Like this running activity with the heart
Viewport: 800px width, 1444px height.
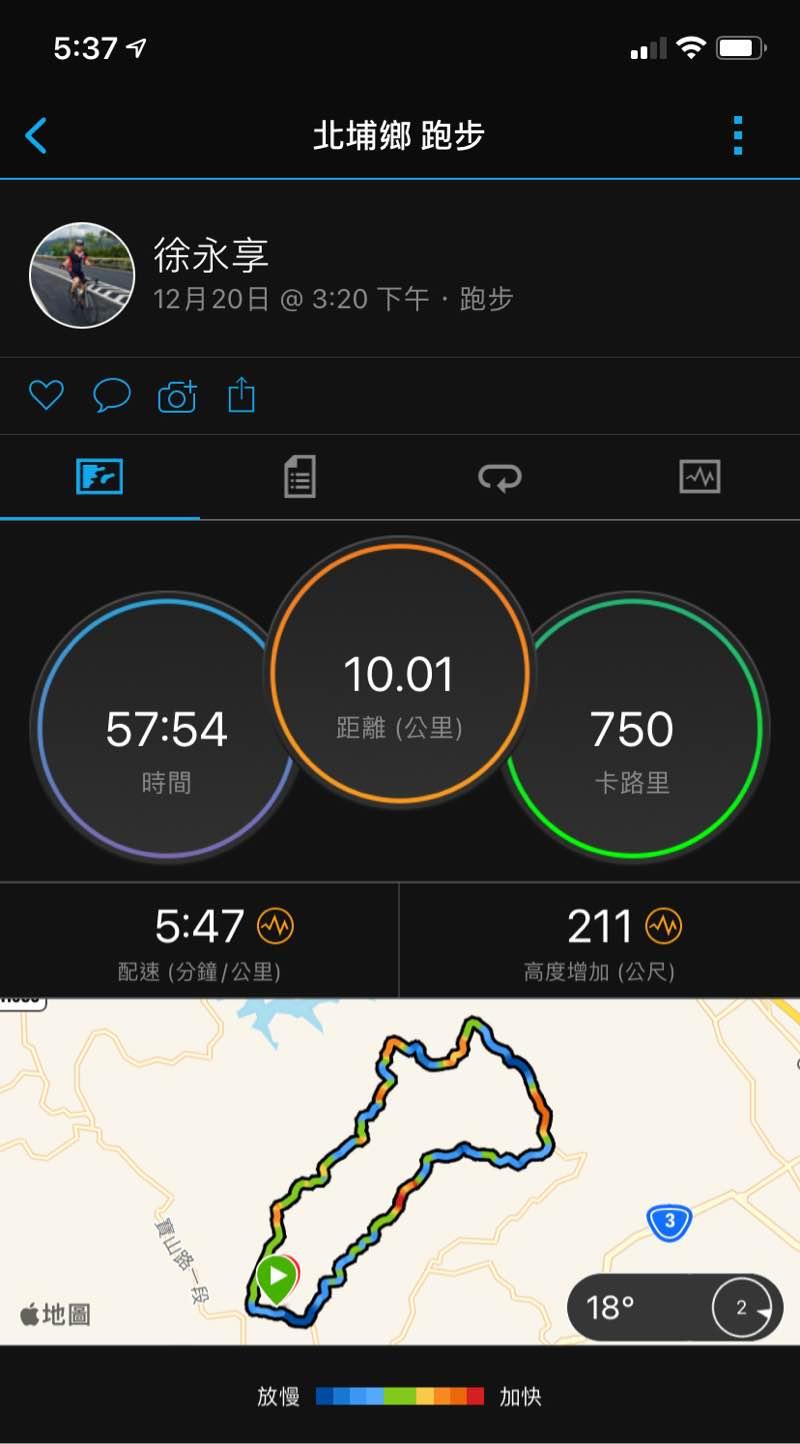[x=46, y=396]
